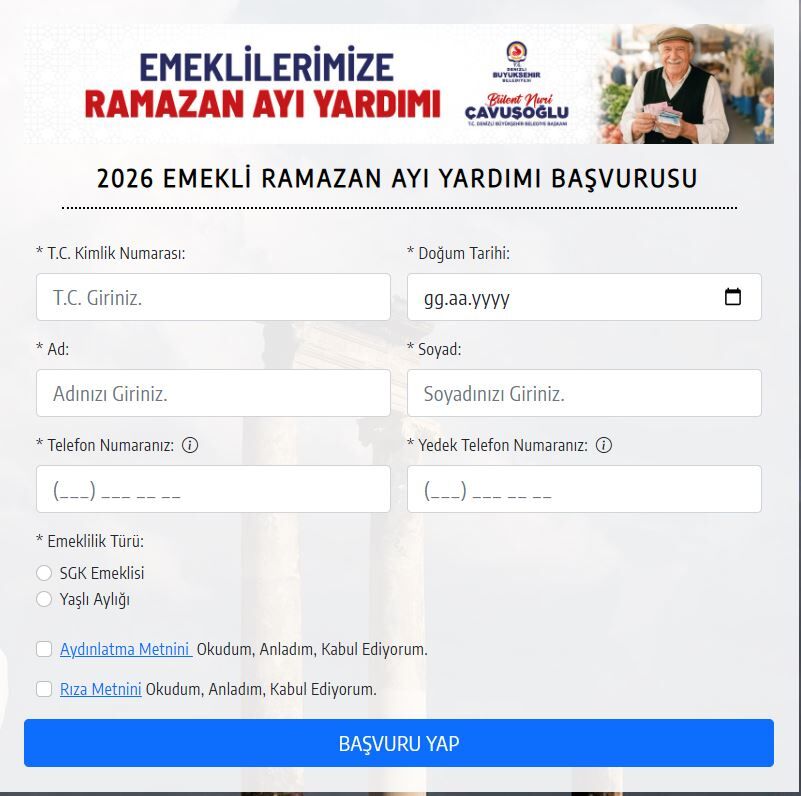Open the Rıza Metnini link
801x796 pixels.
click(100, 689)
